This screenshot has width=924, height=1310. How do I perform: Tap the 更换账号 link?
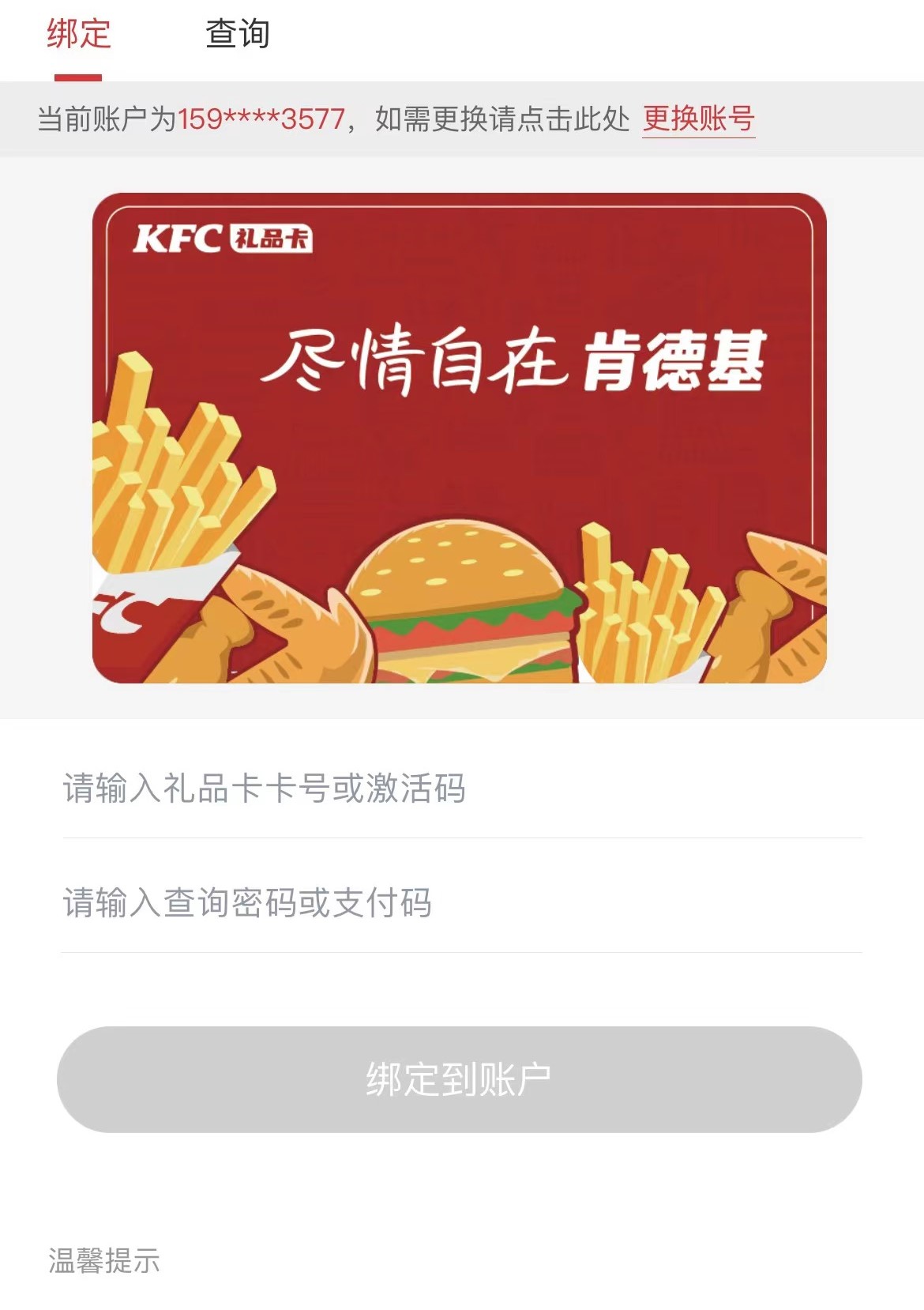point(698,119)
